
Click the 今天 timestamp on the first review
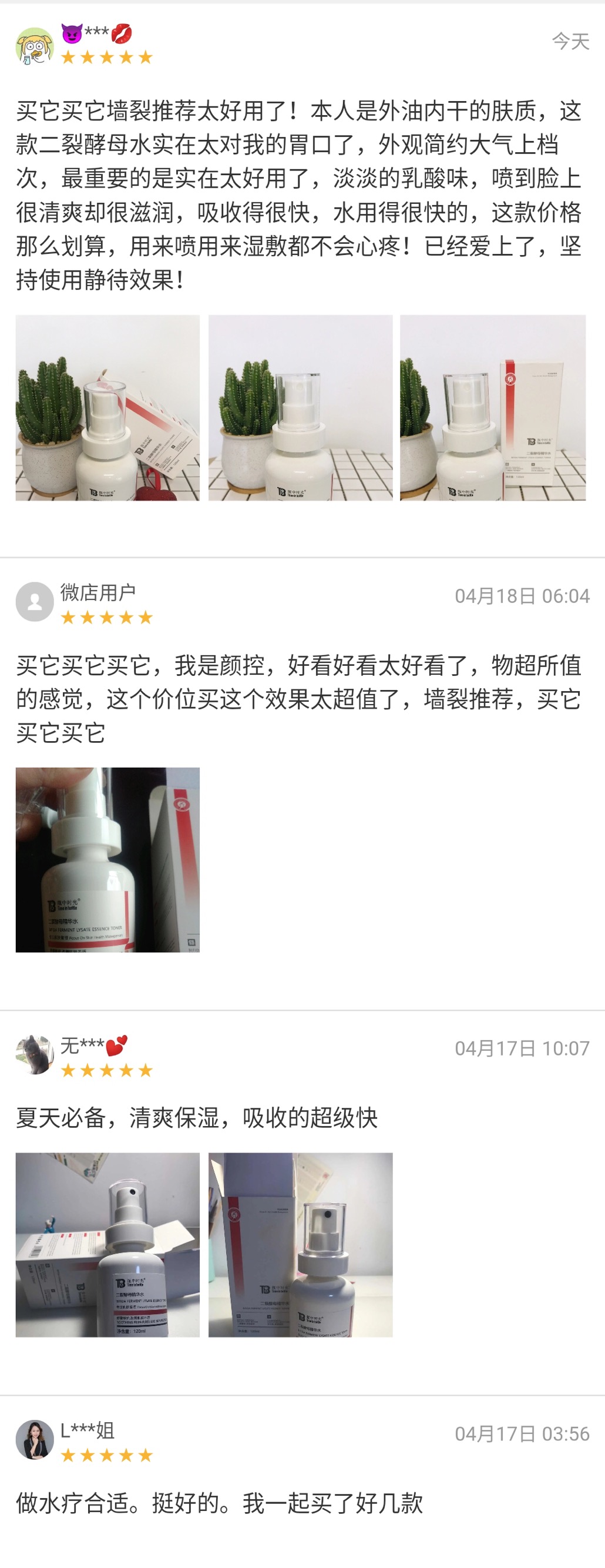tap(571, 41)
